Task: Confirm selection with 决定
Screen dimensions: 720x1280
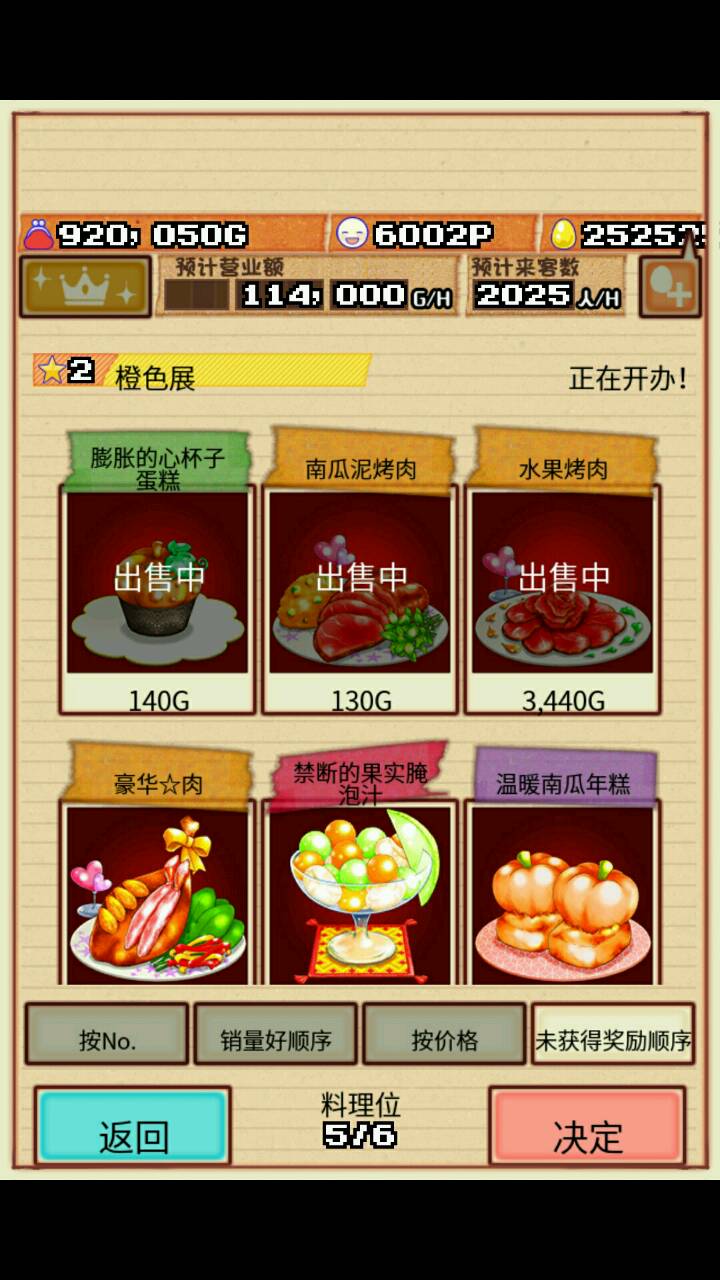Action: point(587,1128)
